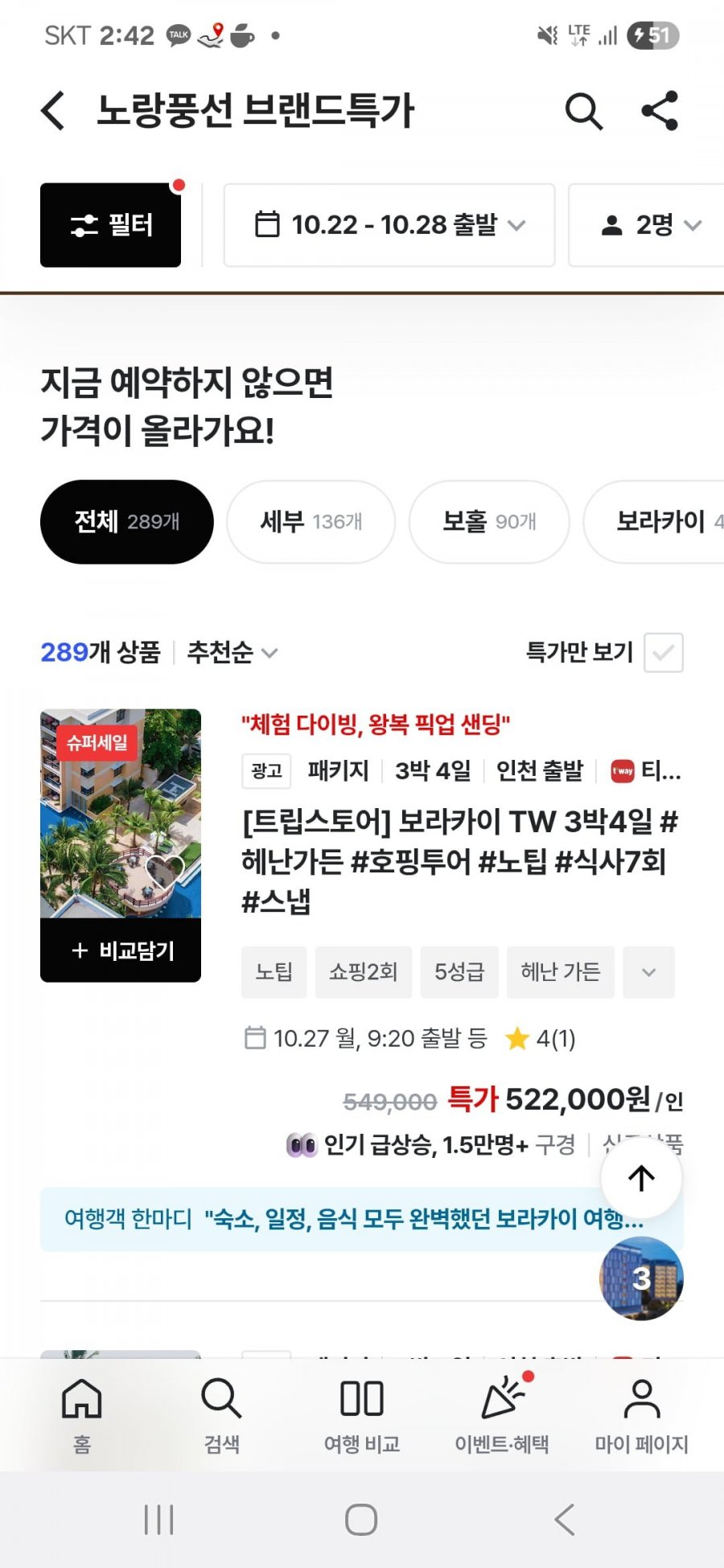The image size is (724, 1568).
Task: Open the 이벤트·혜택 tab
Action: coord(502,1417)
